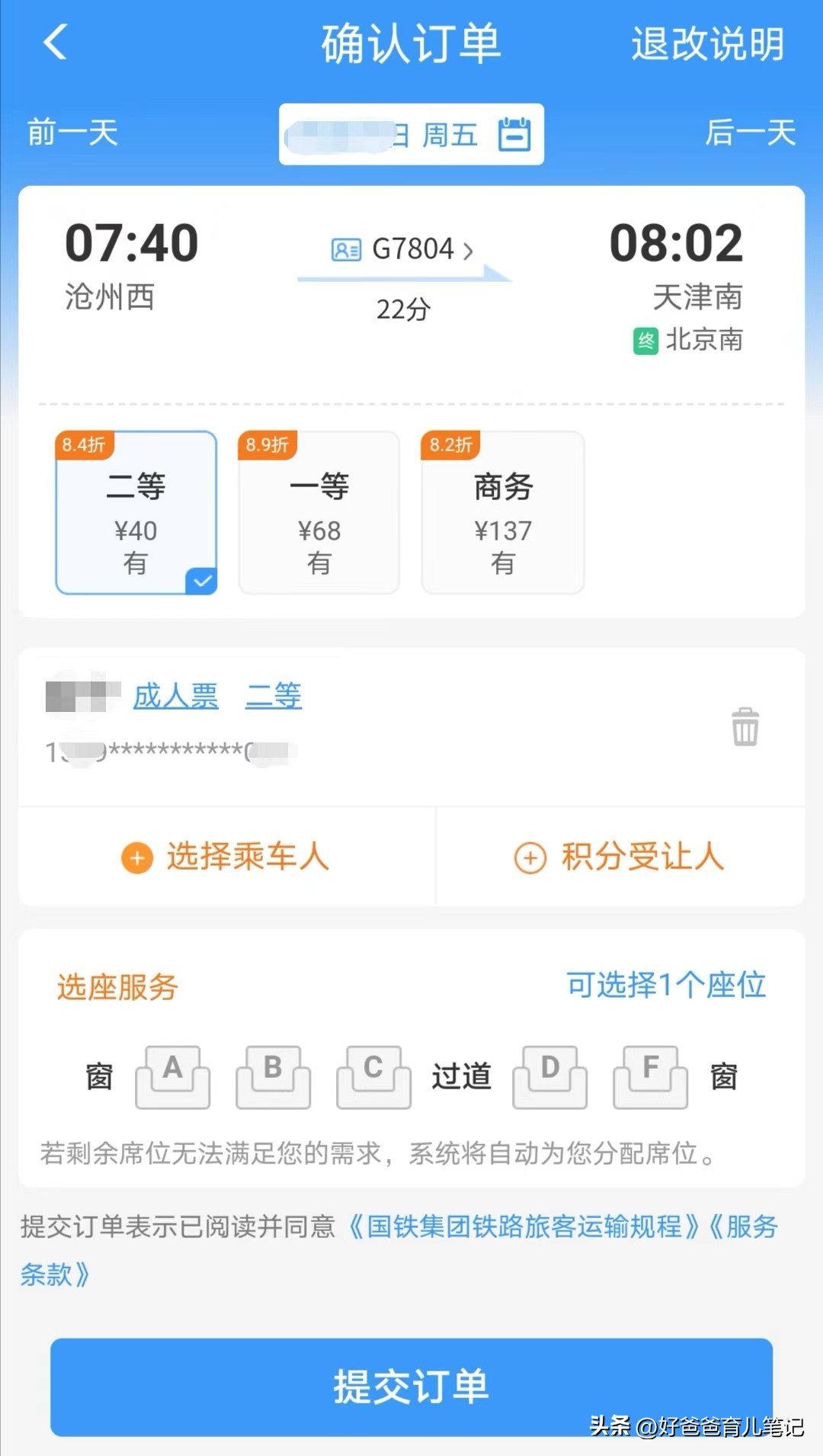Viewport: 823px width, 1456px height.
Task: Select 二等 seat for ¥40
Action: [136, 513]
